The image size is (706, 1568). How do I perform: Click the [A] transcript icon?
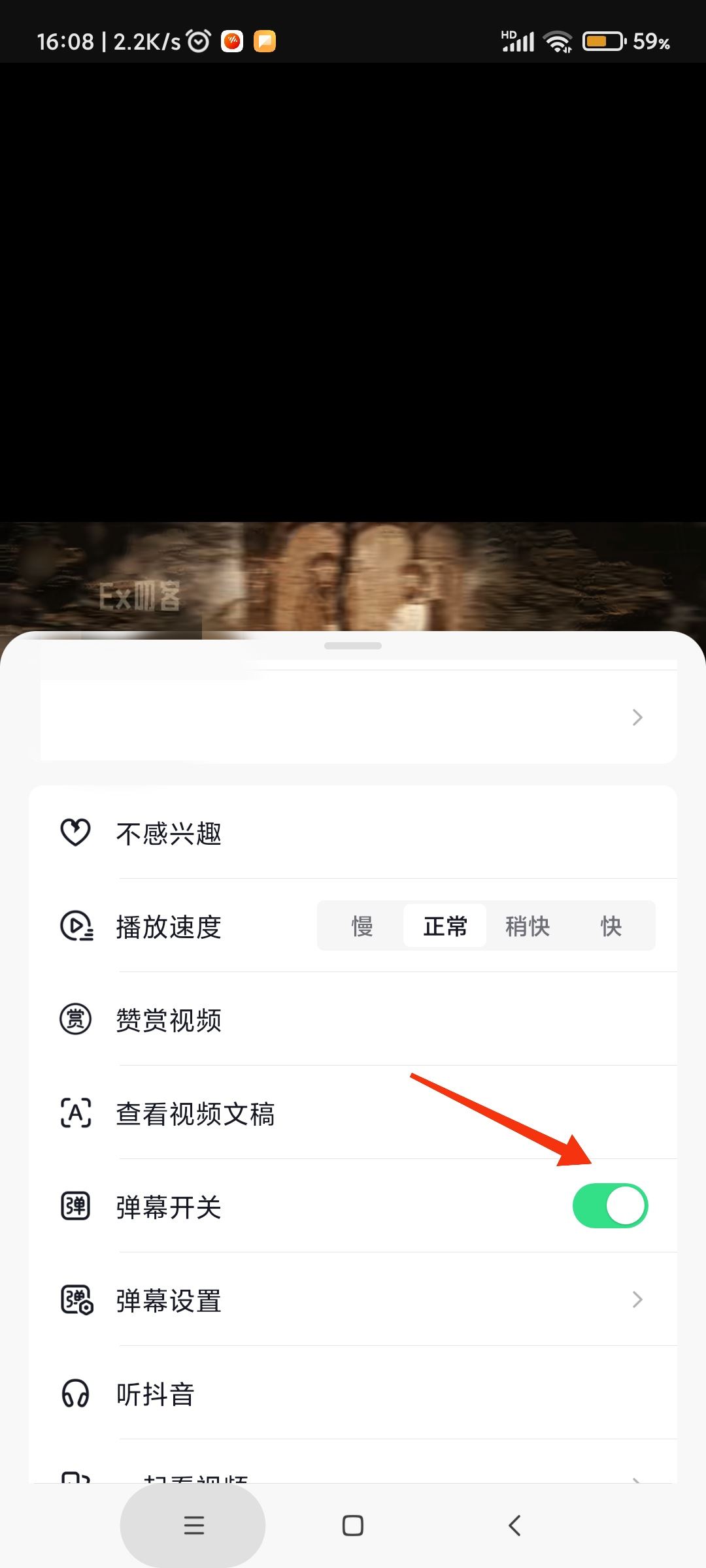coord(76,1115)
